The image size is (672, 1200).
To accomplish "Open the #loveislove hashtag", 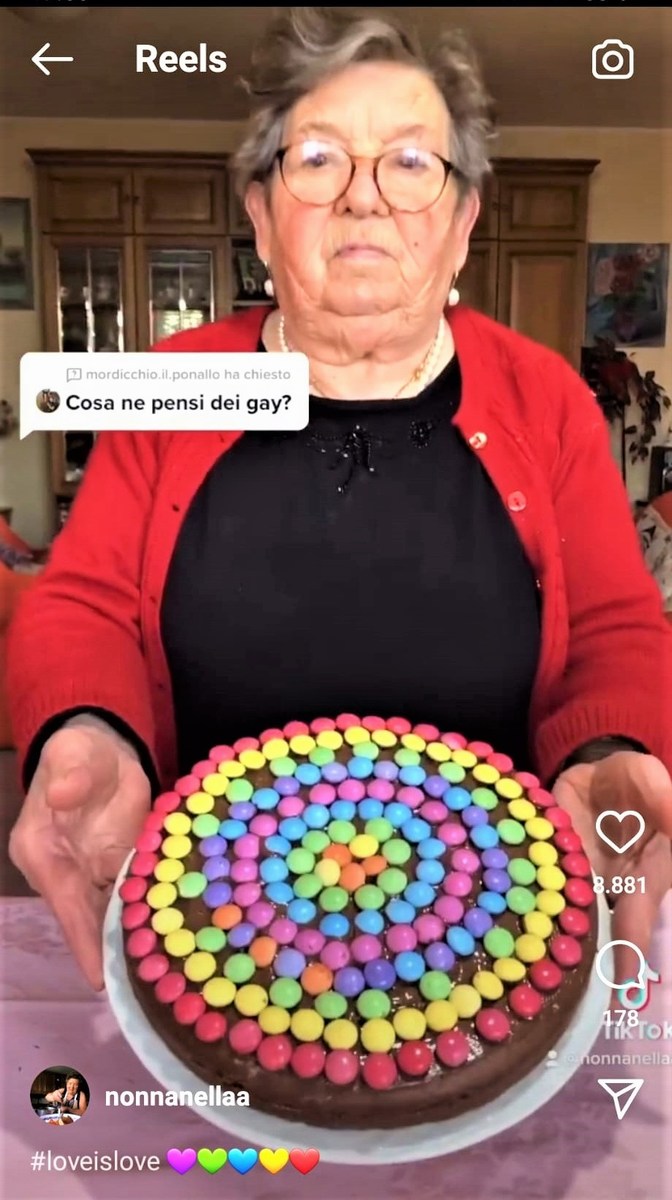I will click(x=95, y=1161).
